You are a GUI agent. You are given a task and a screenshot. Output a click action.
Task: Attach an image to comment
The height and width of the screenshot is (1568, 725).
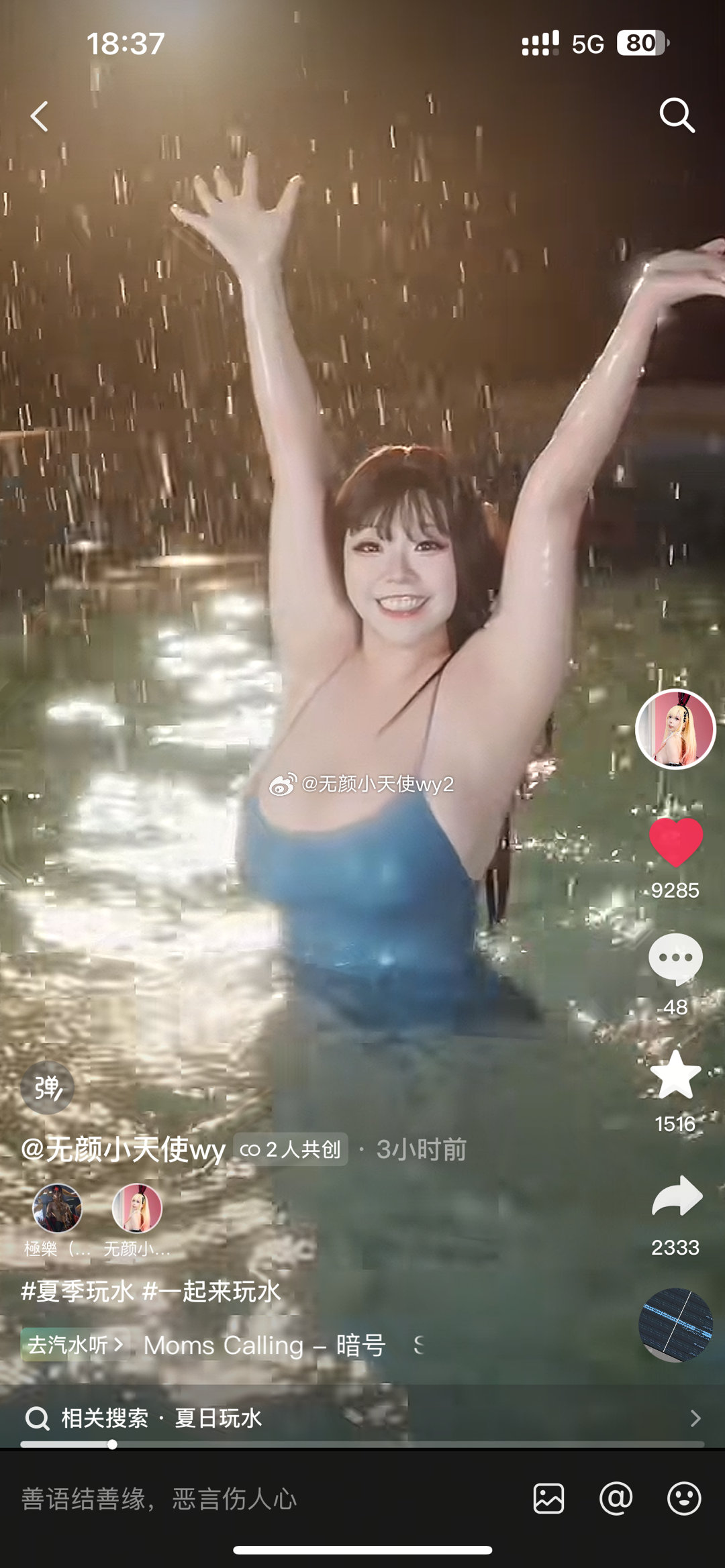pyautogui.click(x=548, y=1498)
